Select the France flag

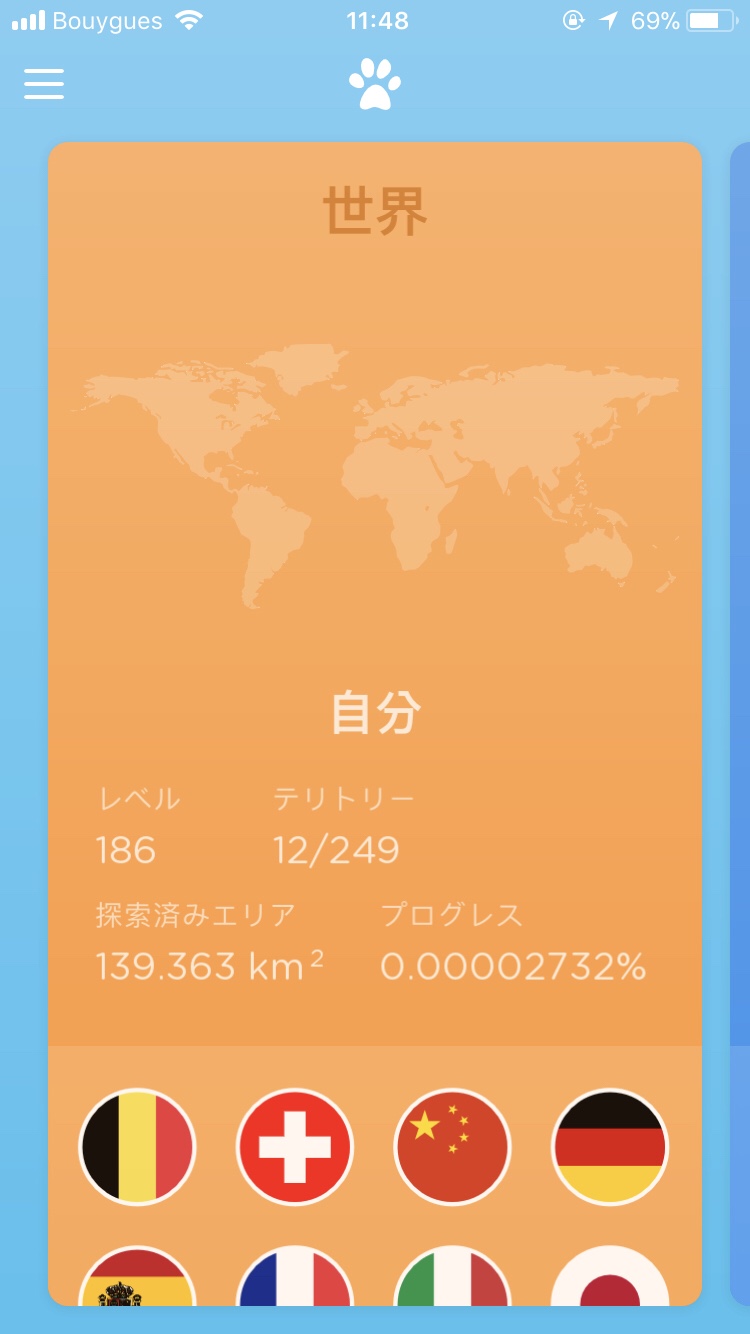point(295,1275)
